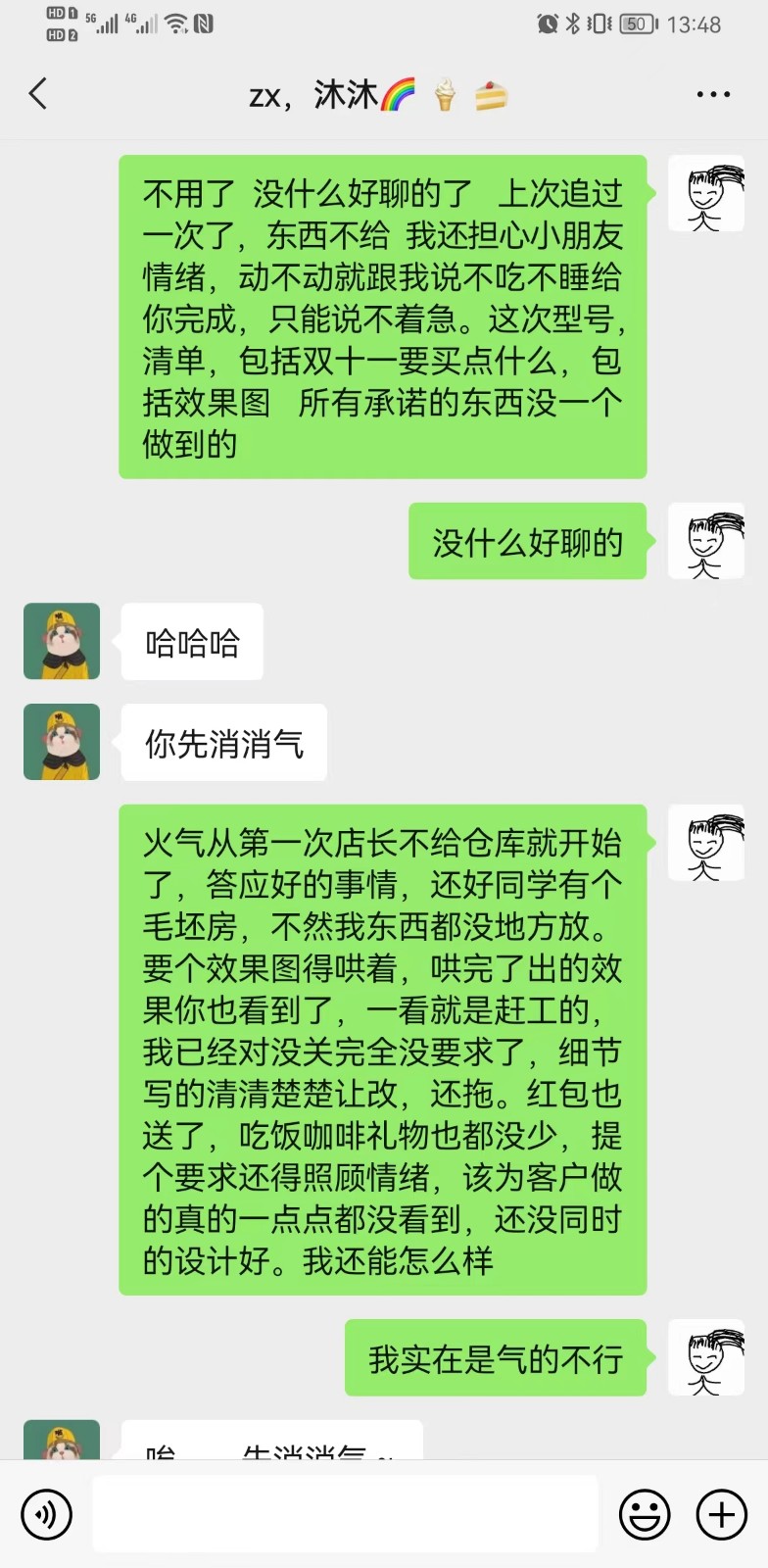Tap your avatar beside 没什么好聊的
This screenshot has height=1568, width=768.
pos(705,542)
